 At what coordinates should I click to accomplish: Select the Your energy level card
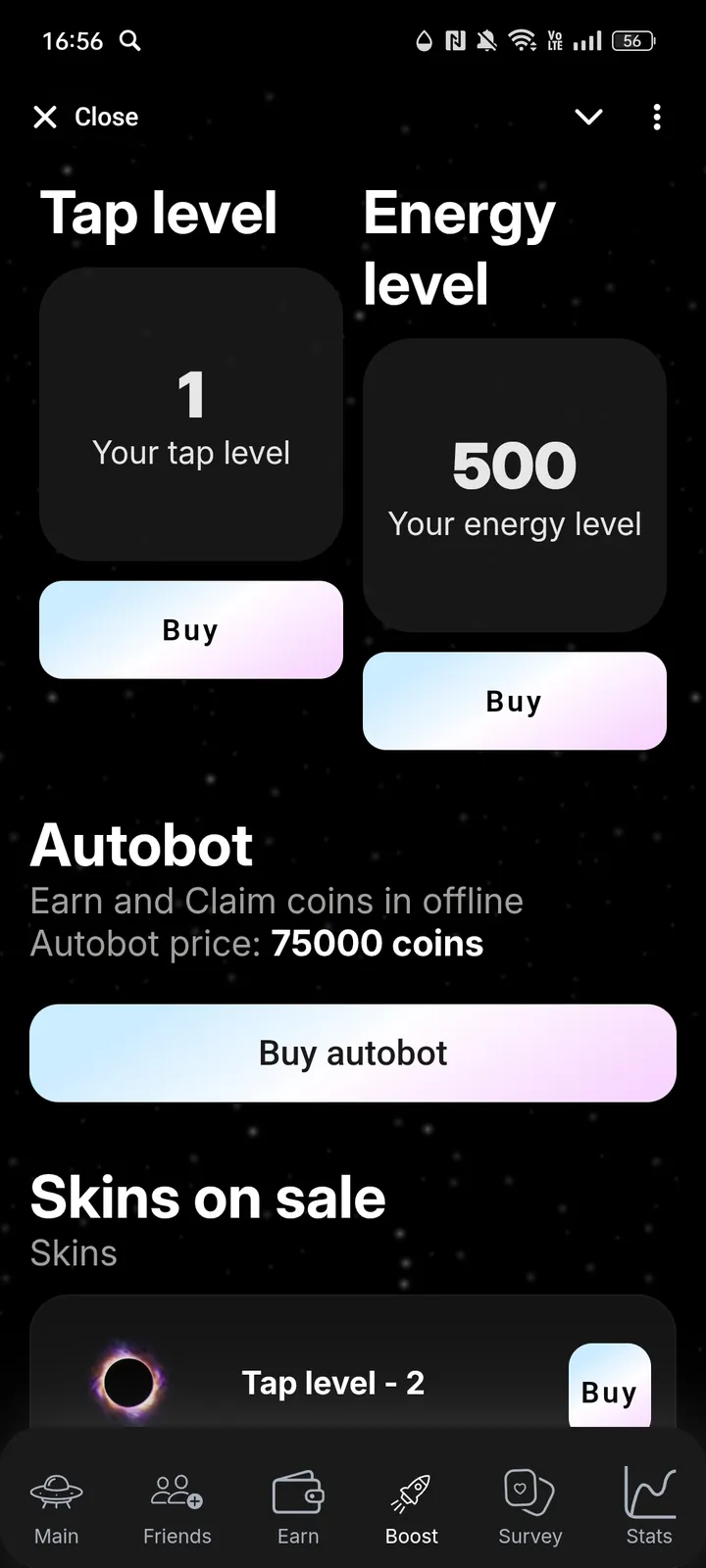[514, 484]
